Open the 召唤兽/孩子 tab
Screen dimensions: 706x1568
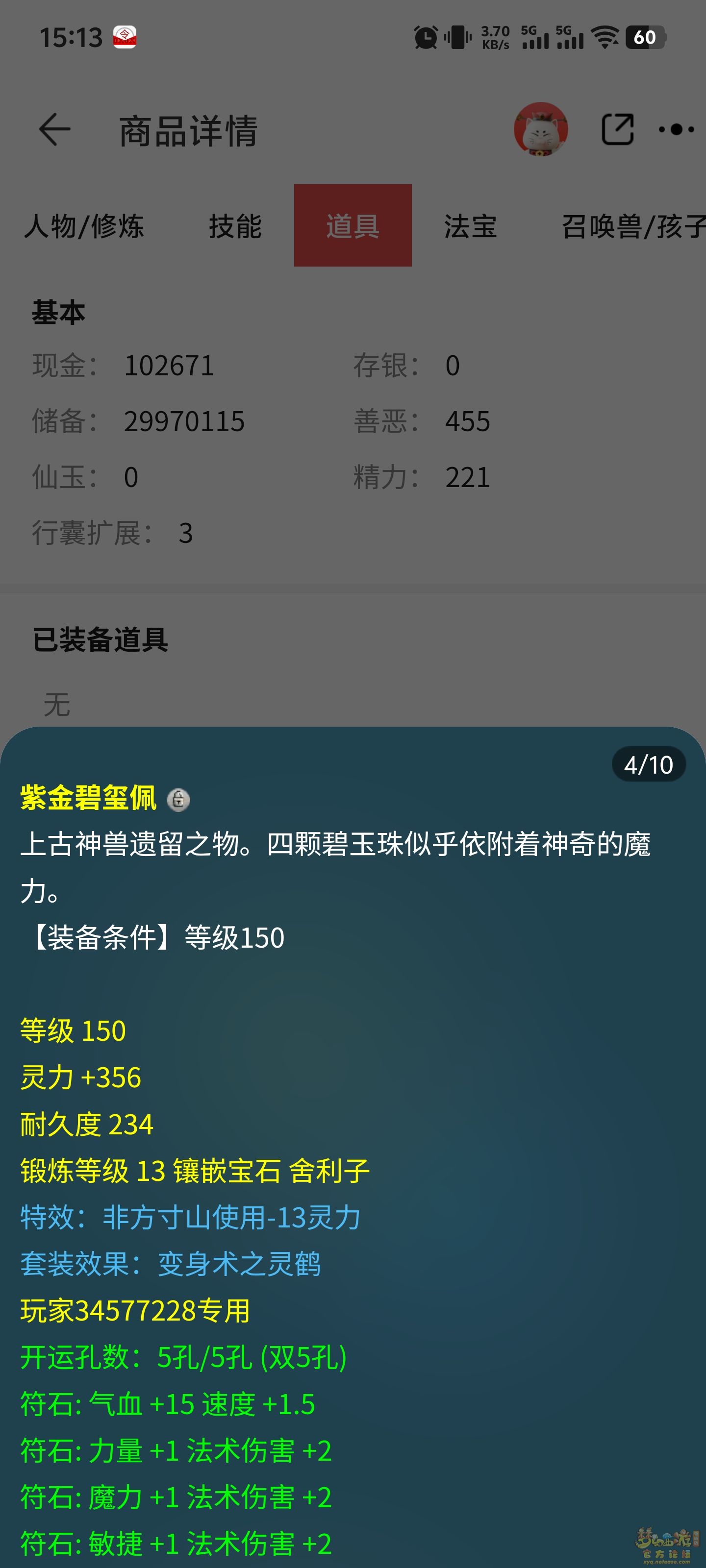pyautogui.click(x=633, y=226)
